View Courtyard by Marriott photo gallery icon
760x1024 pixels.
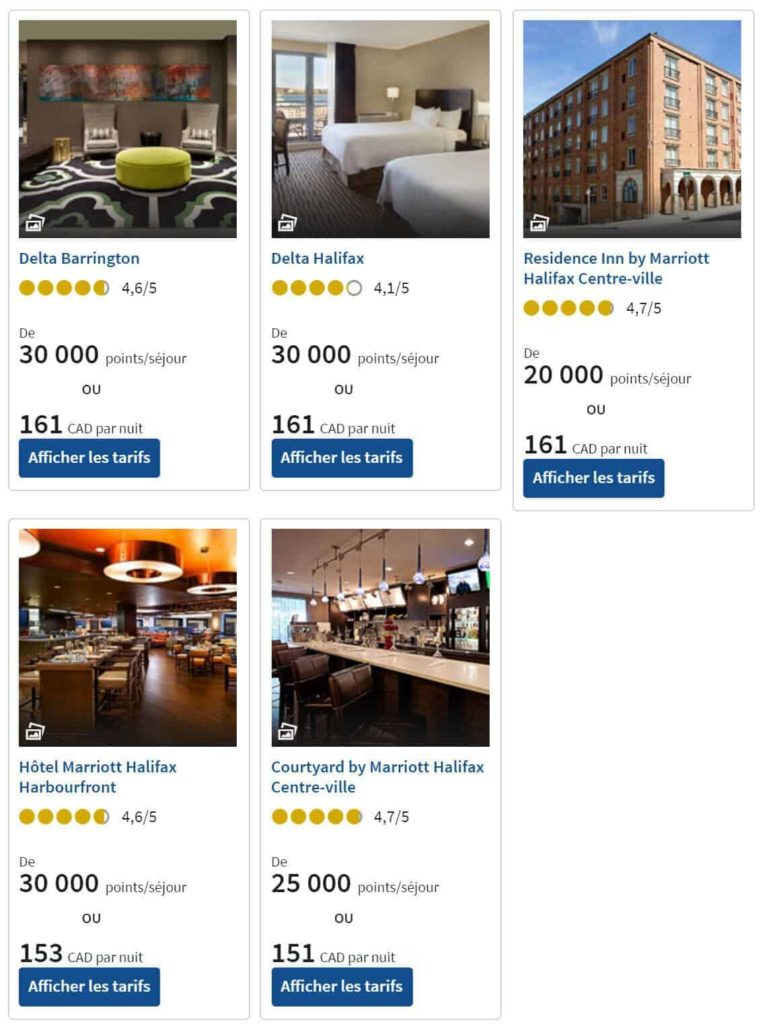pos(287,732)
